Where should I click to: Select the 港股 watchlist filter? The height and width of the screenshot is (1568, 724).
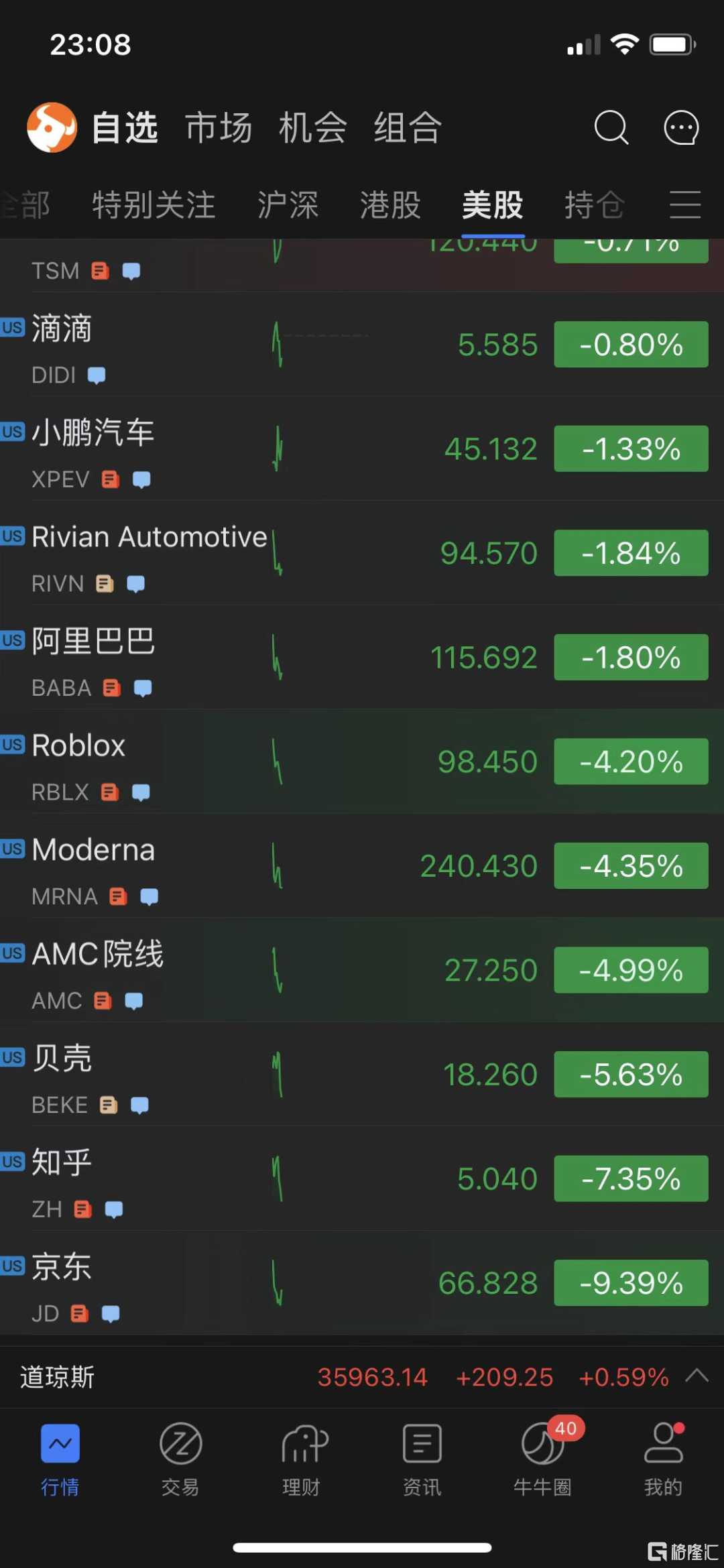[x=390, y=204]
